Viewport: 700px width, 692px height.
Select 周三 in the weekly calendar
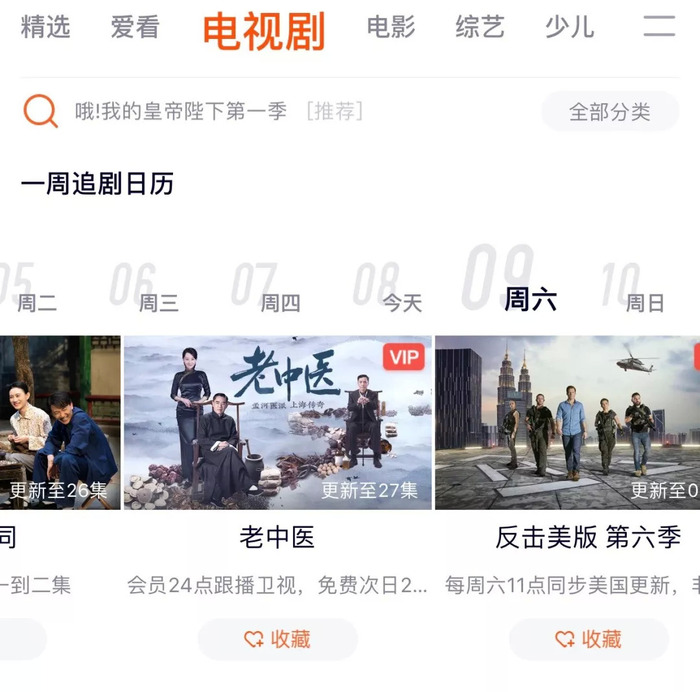(158, 303)
